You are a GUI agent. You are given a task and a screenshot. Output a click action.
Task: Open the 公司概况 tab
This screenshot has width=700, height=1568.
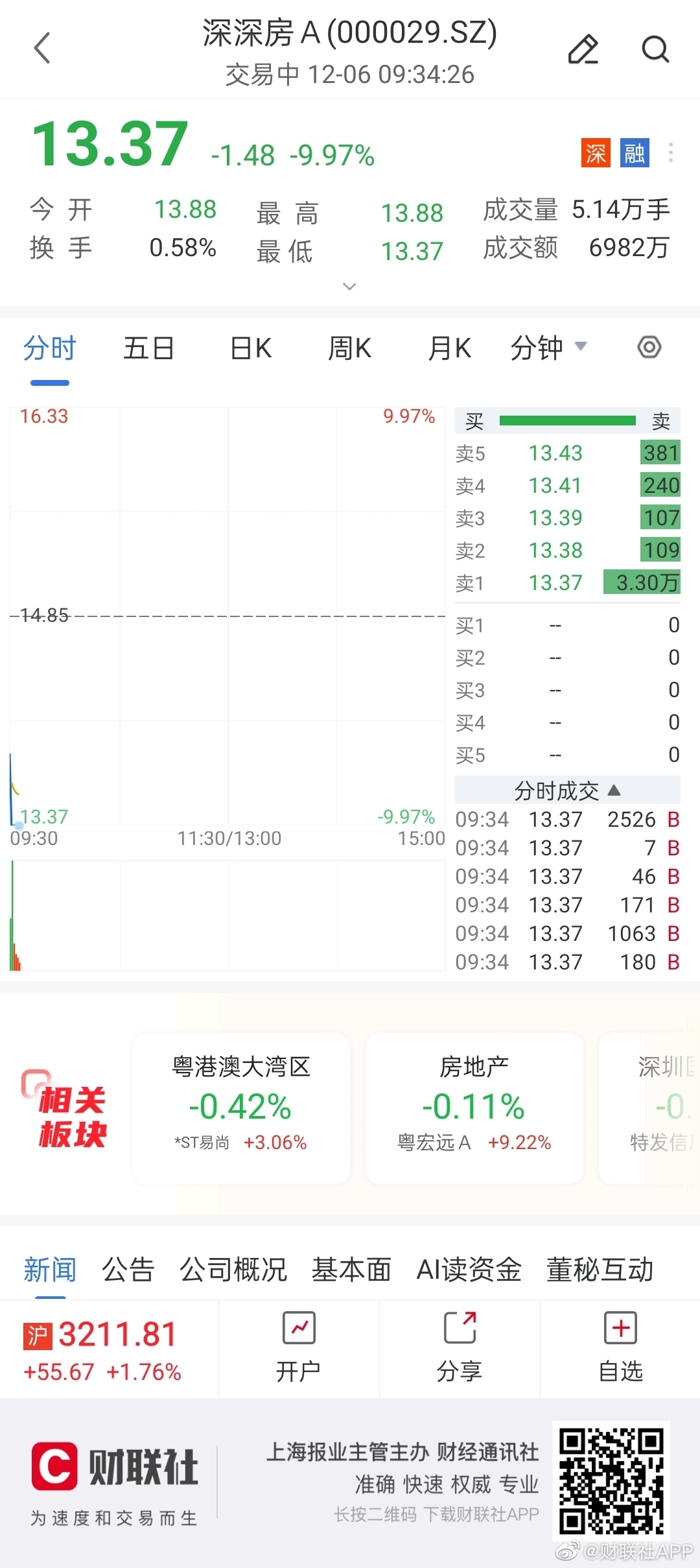233,1270
